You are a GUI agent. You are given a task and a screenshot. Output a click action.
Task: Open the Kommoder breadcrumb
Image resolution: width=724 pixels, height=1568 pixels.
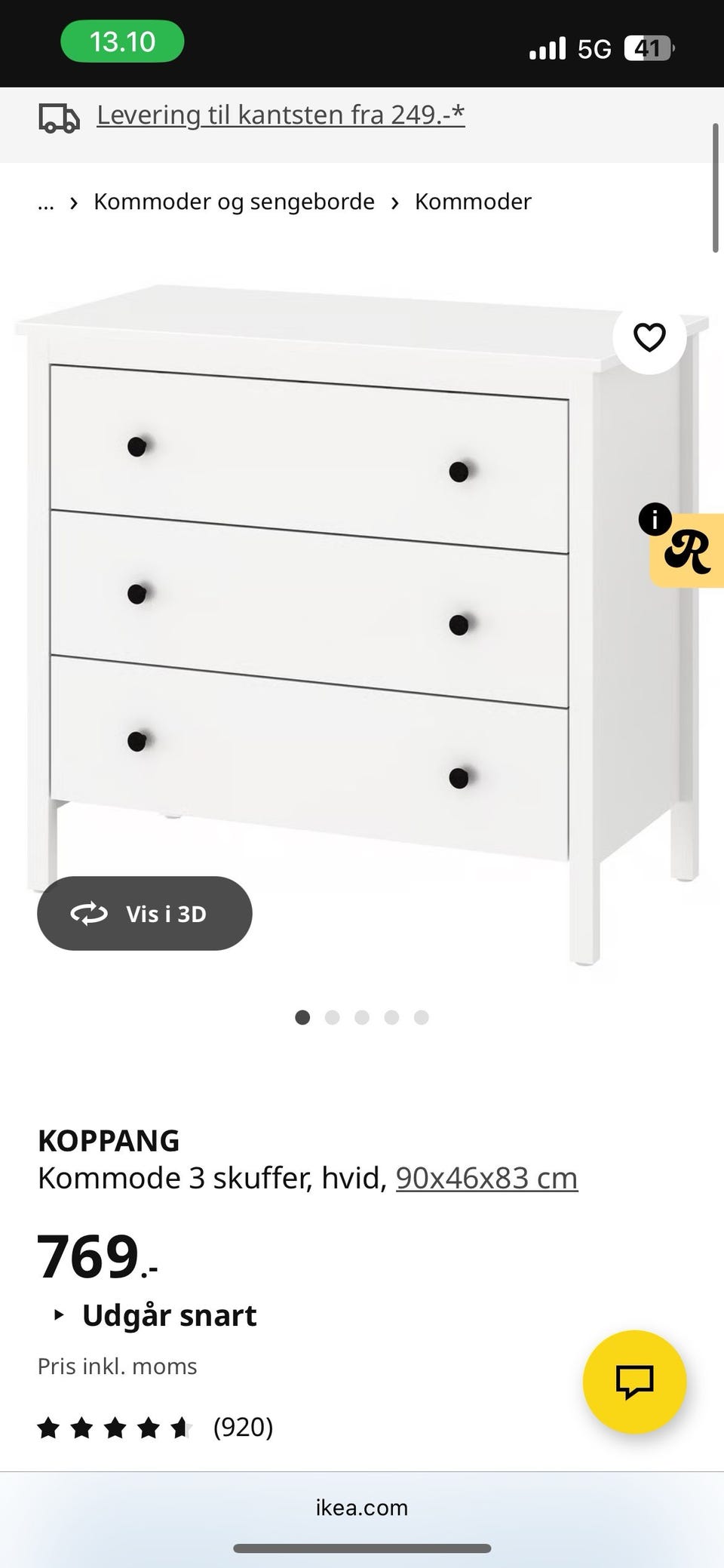473,202
